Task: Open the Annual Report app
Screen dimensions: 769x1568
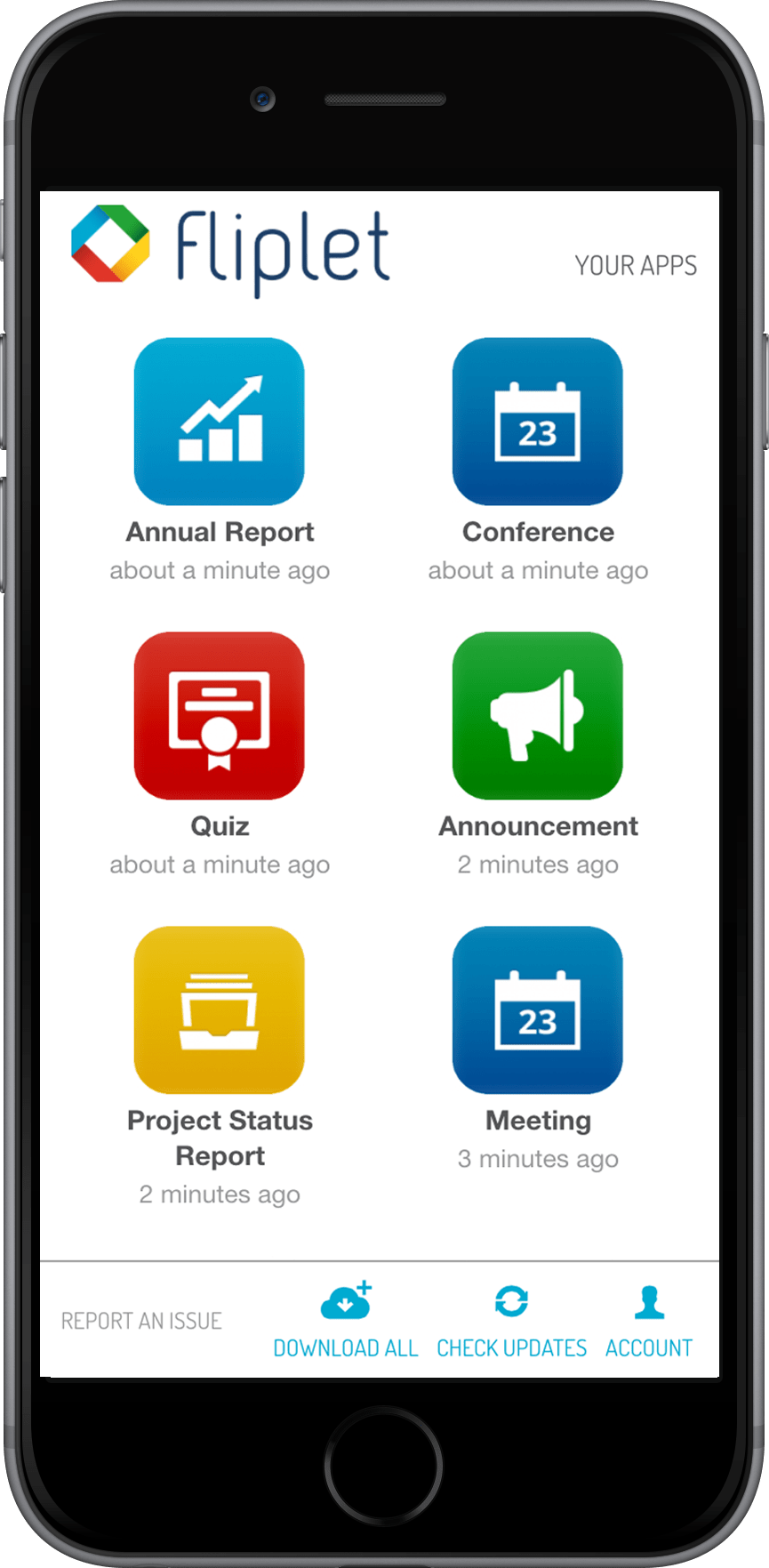Action: (220, 422)
